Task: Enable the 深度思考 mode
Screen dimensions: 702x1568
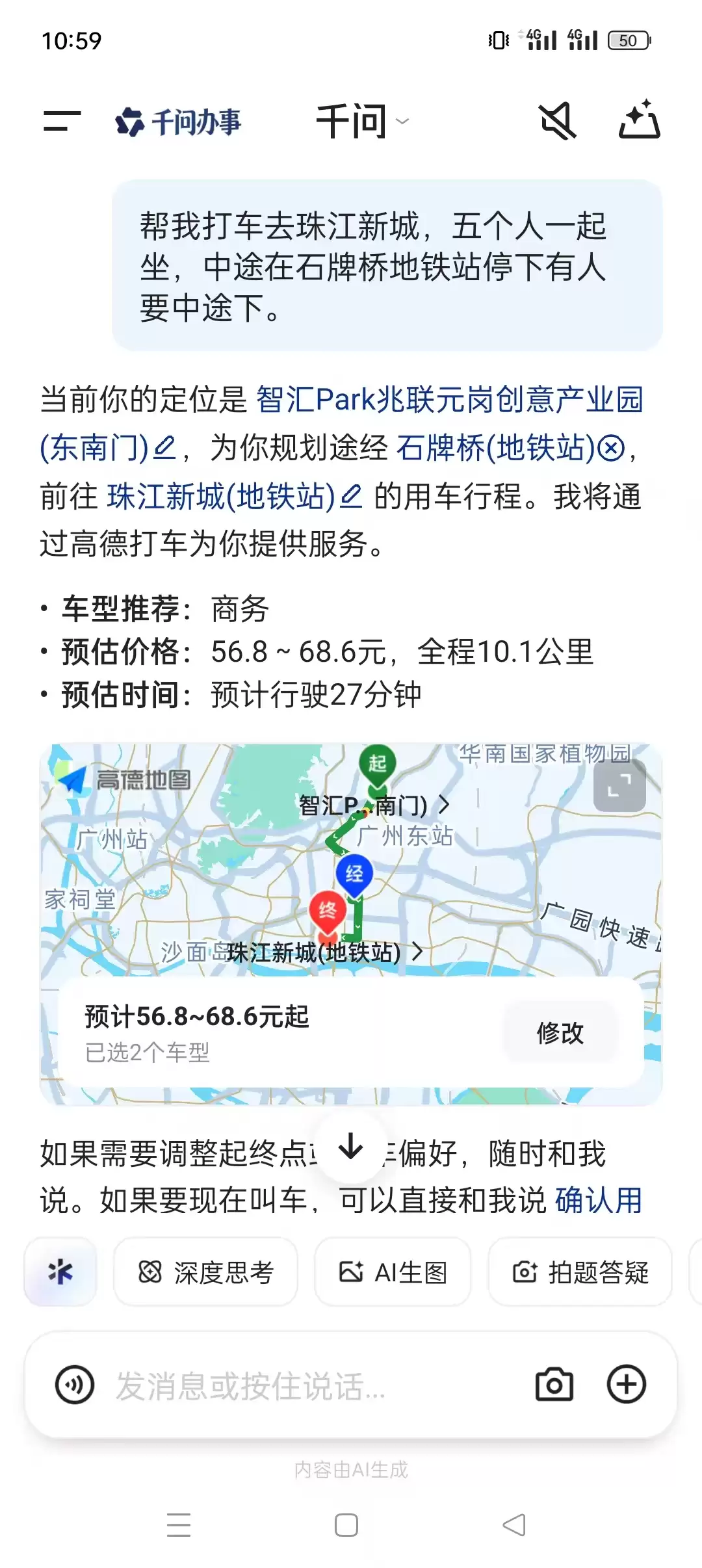Action: click(x=206, y=1271)
